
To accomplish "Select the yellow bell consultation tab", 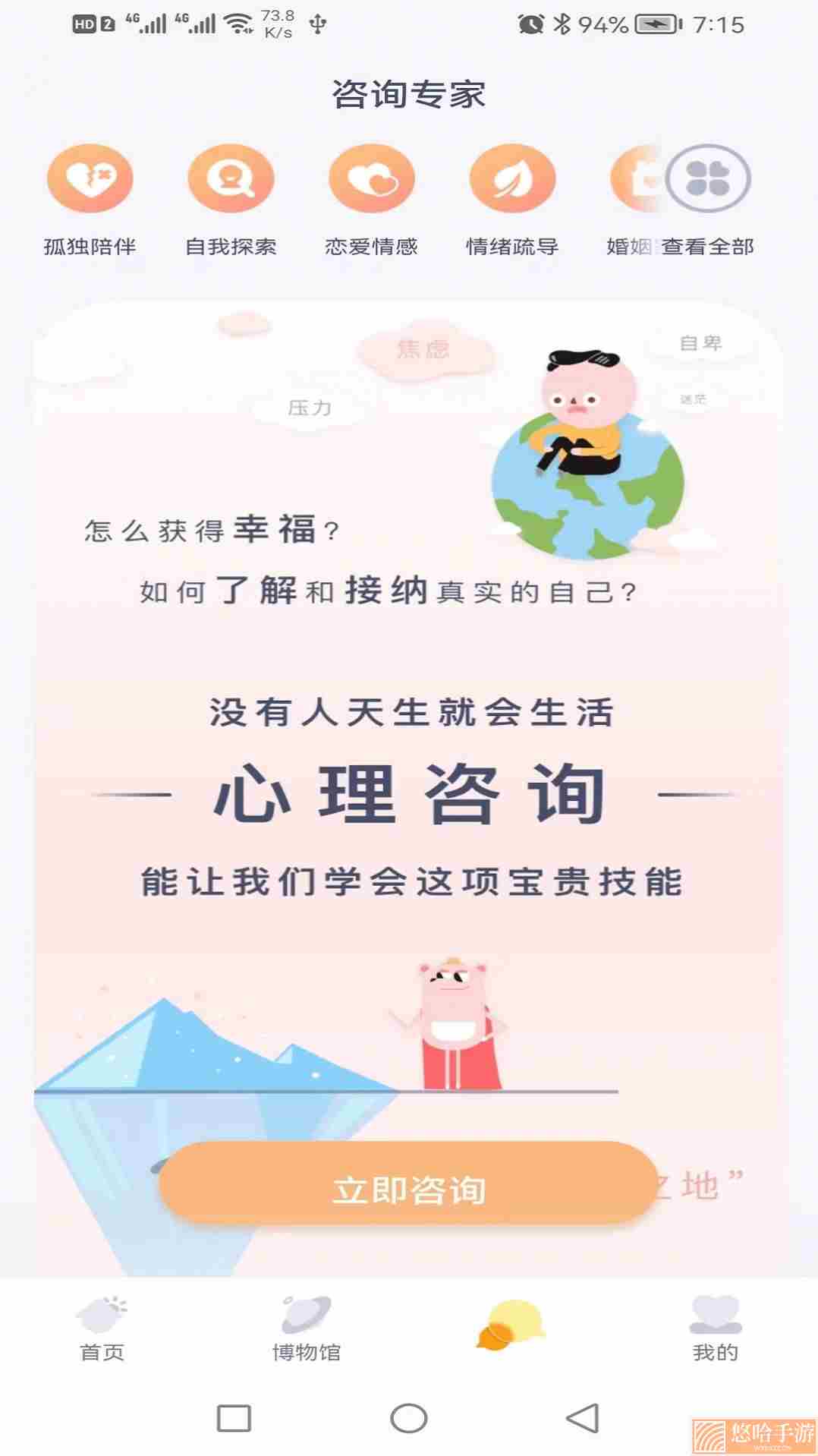I will point(511,1325).
